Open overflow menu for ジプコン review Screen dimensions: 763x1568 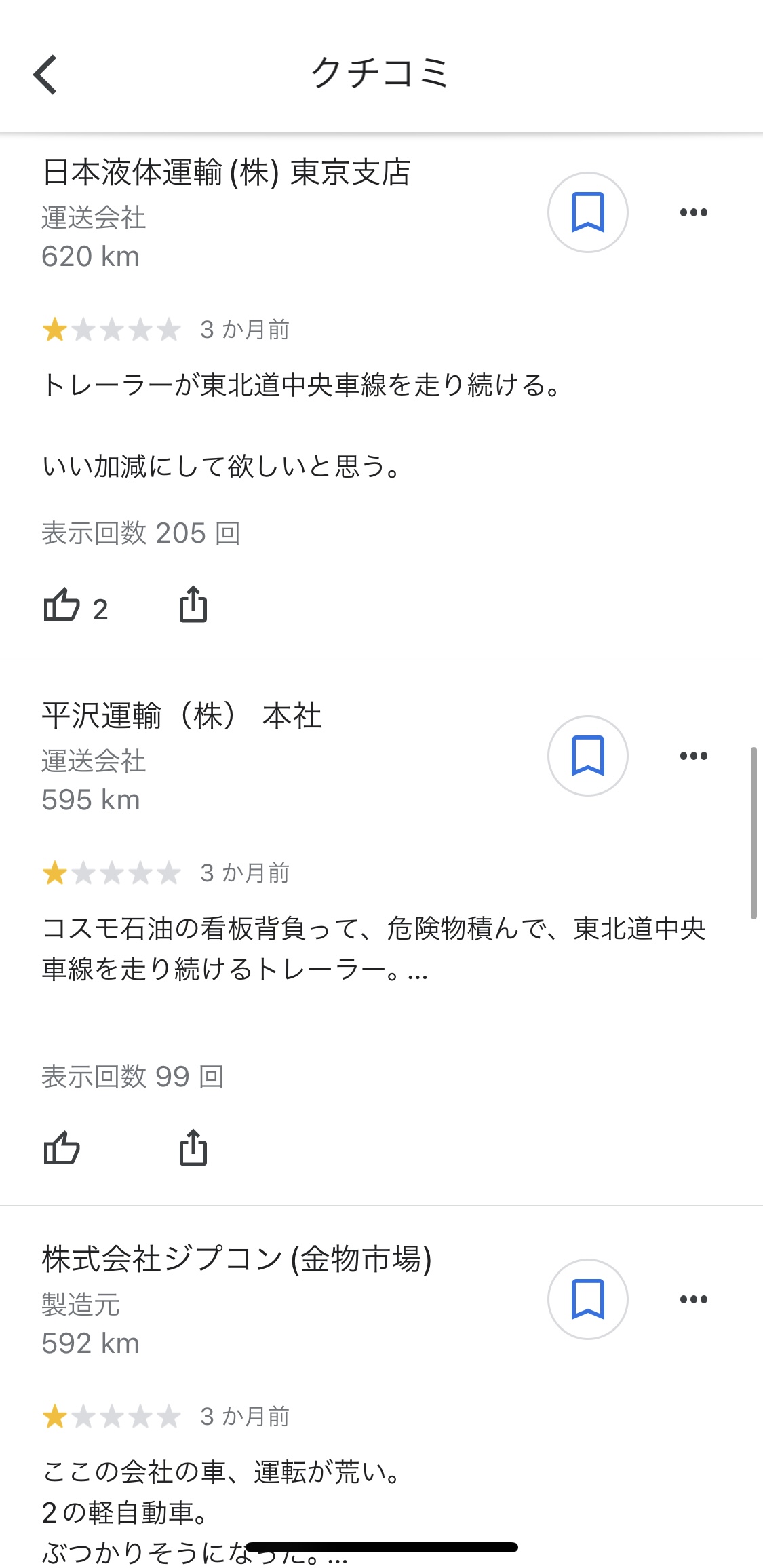[693, 1299]
